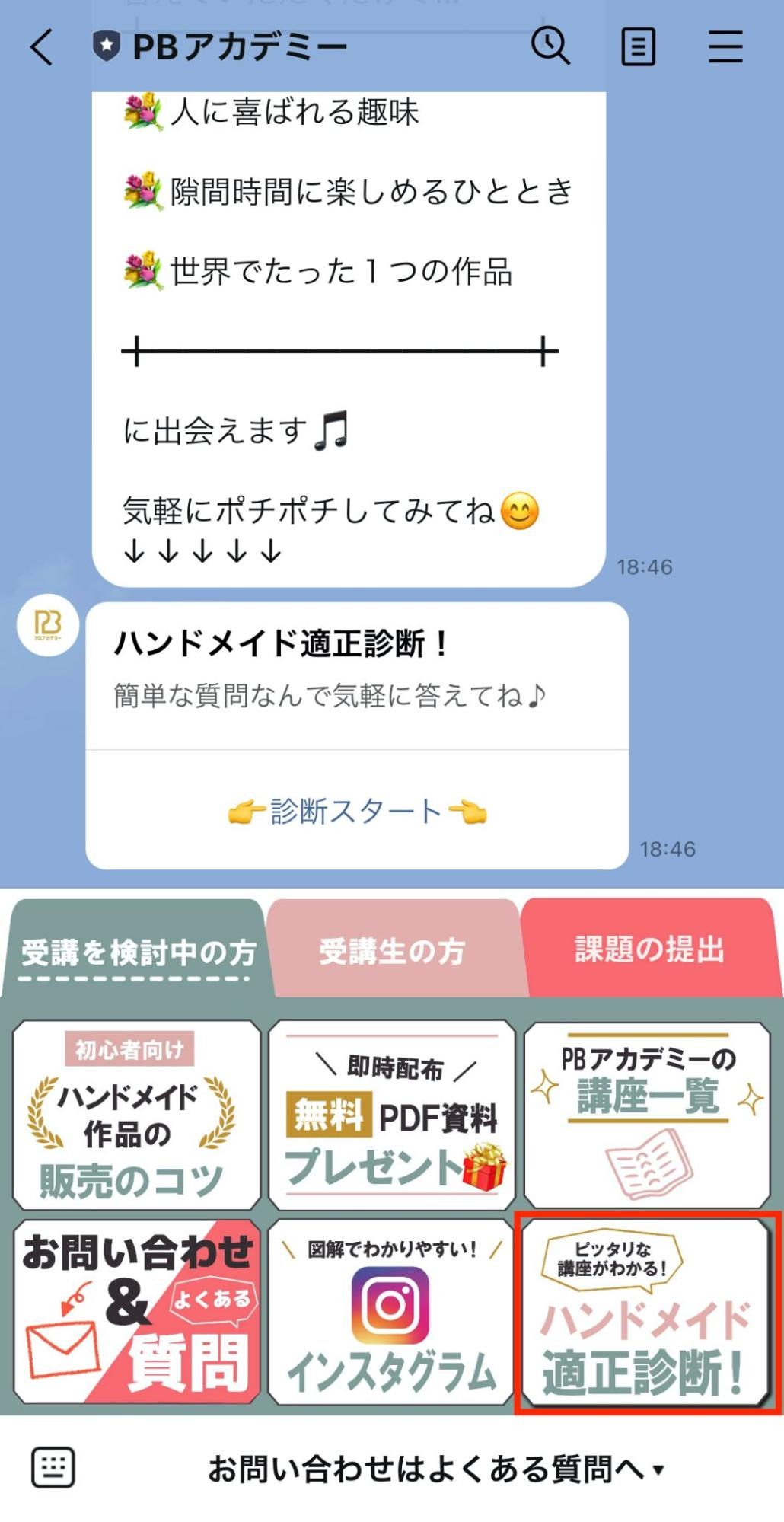
Task: Tap the PB Academy profile avatar icon
Action: [x=47, y=623]
